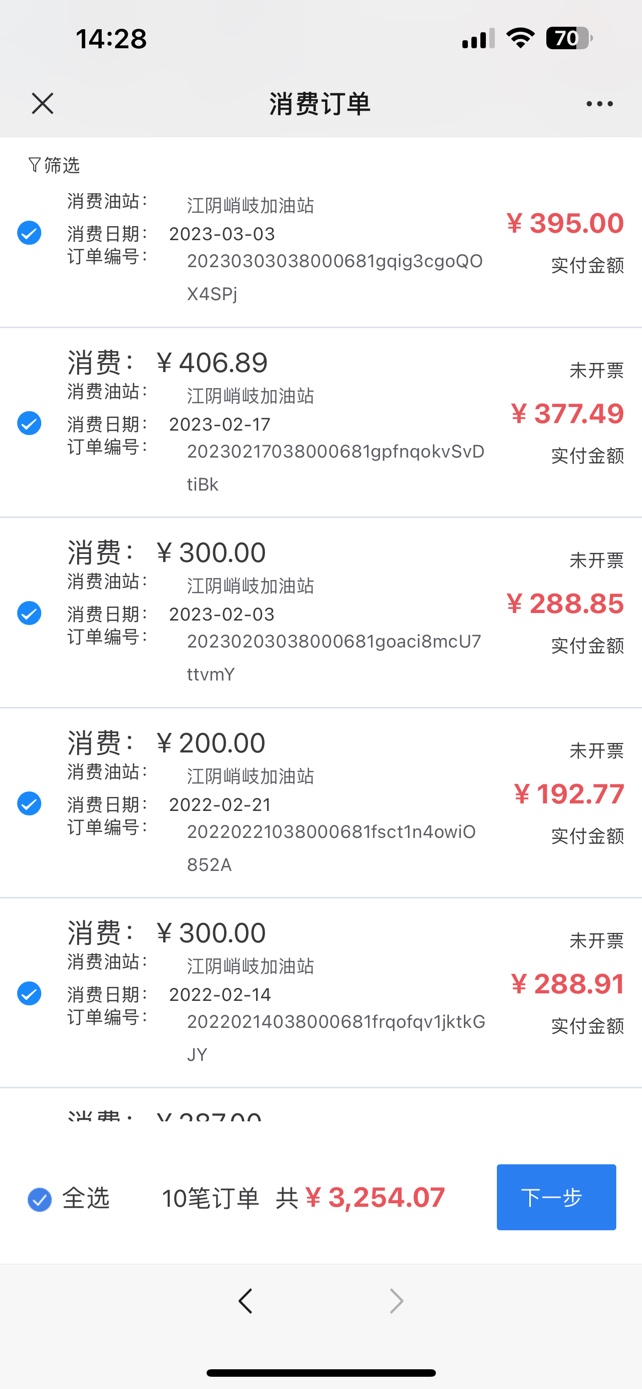The image size is (642, 1389).
Task: Open the three-dot overflow menu
Action: pyautogui.click(x=599, y=104)
